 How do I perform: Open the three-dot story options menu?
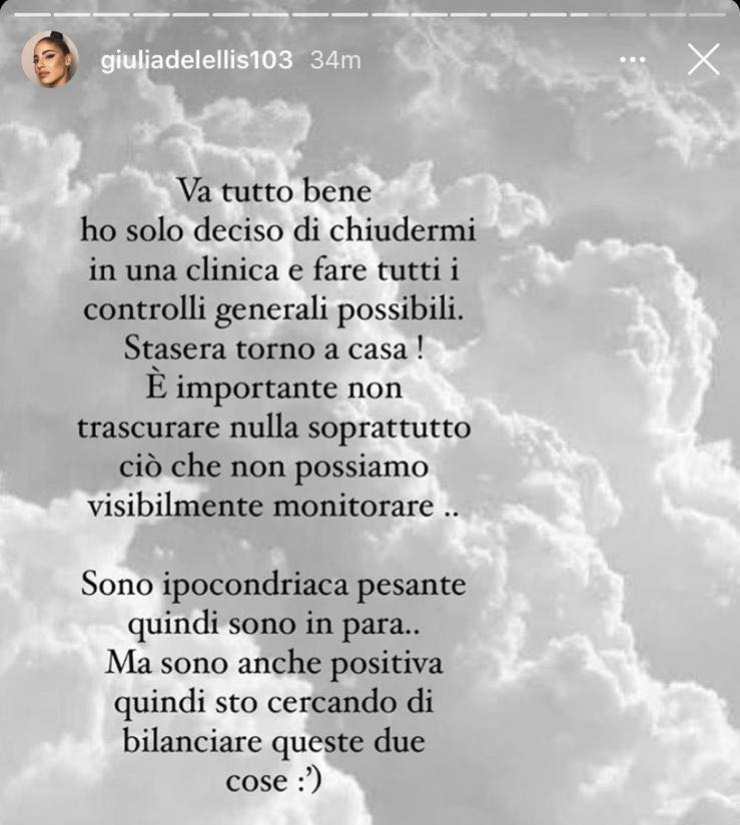pos(633,60)
